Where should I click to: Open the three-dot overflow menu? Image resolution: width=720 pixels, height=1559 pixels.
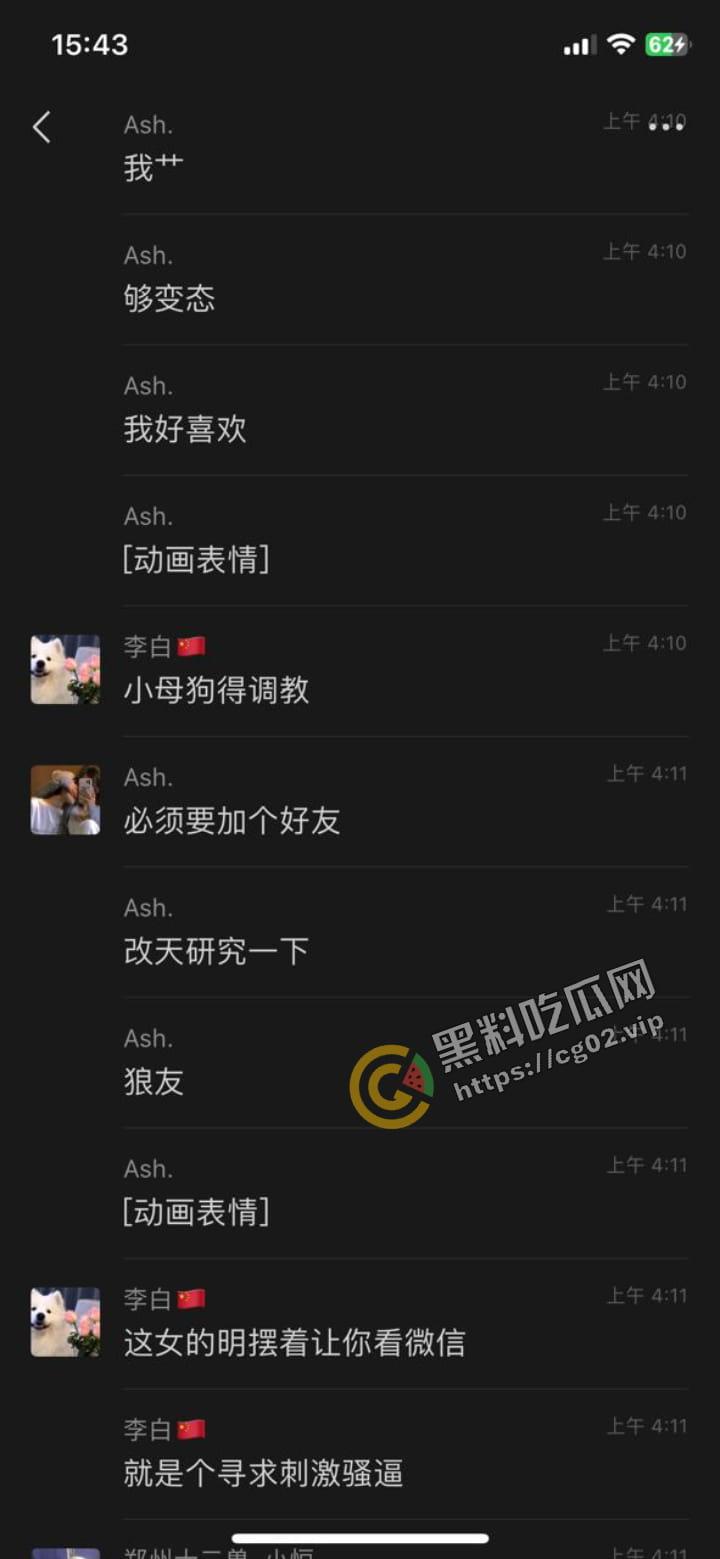(666, 127)
